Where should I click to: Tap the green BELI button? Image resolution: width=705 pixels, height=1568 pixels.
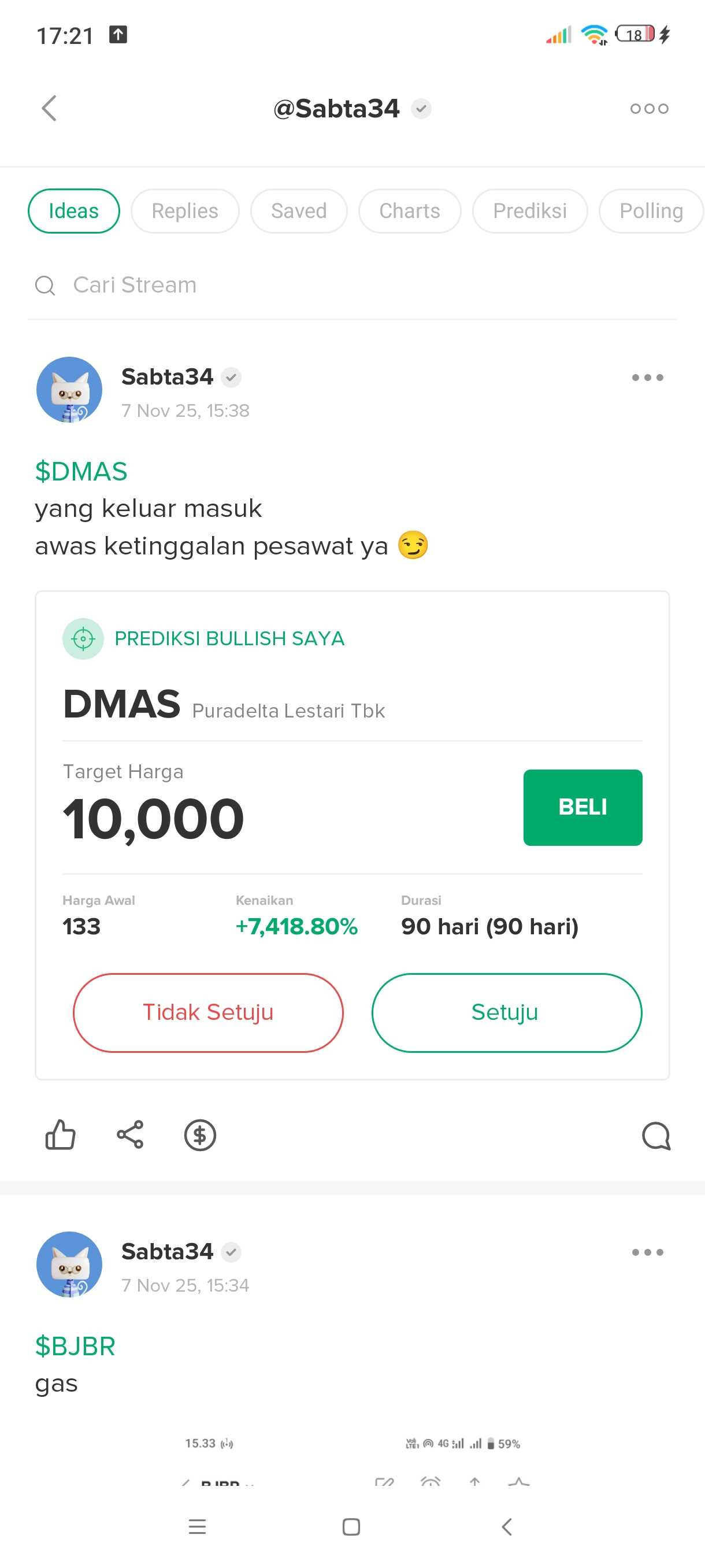[x=582, y=807]
